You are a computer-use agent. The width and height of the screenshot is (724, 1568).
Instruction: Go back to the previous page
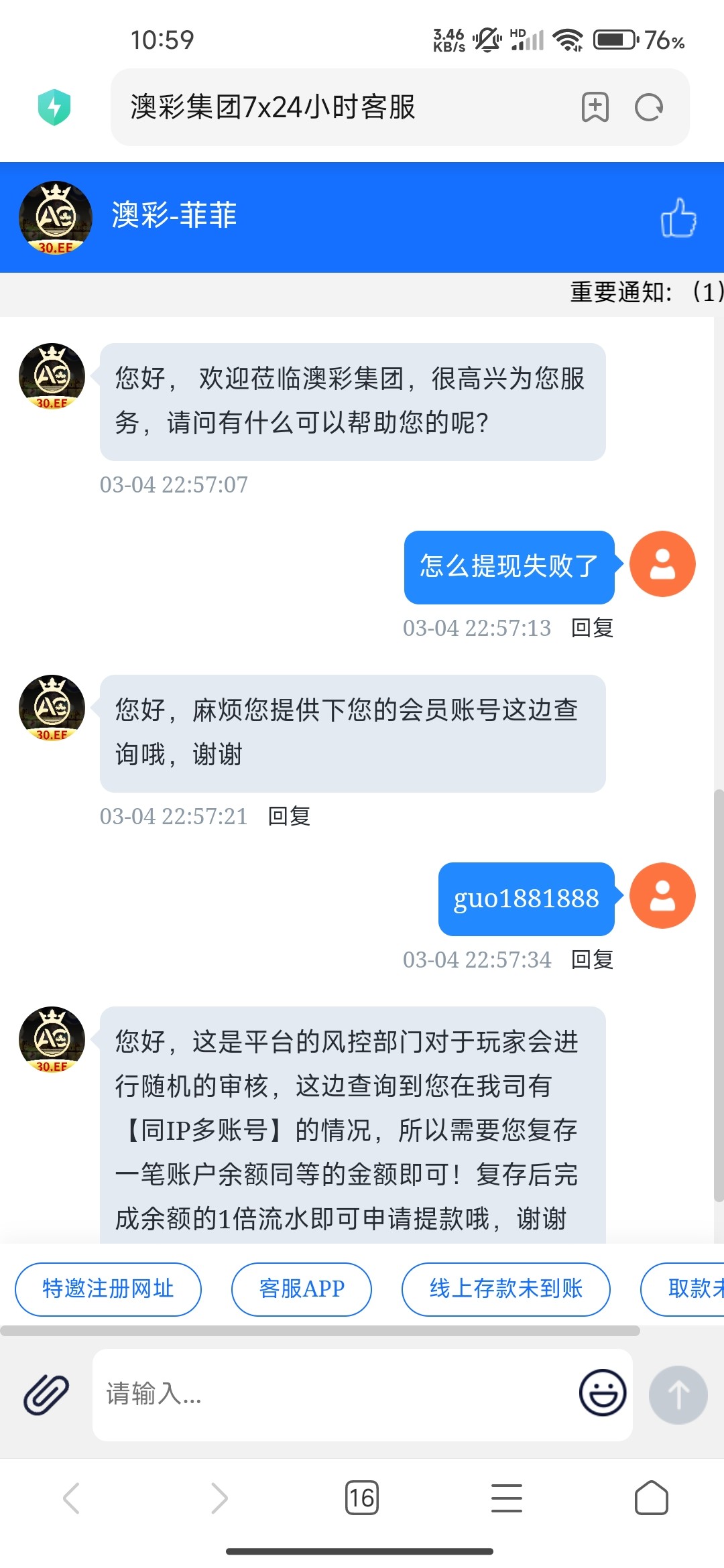pos(72,1498)
